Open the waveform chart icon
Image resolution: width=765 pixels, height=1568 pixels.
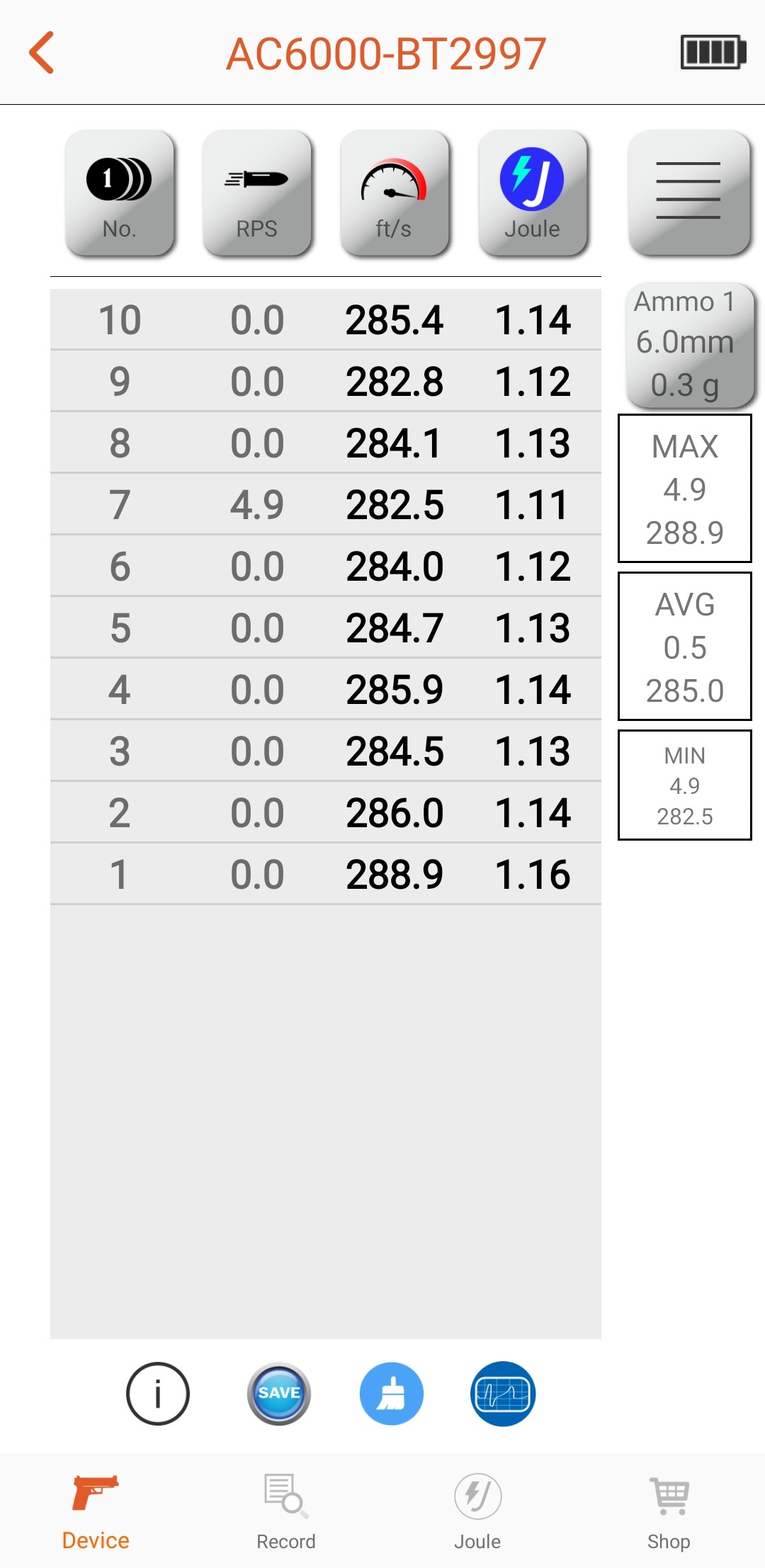tap(503, 1393)
